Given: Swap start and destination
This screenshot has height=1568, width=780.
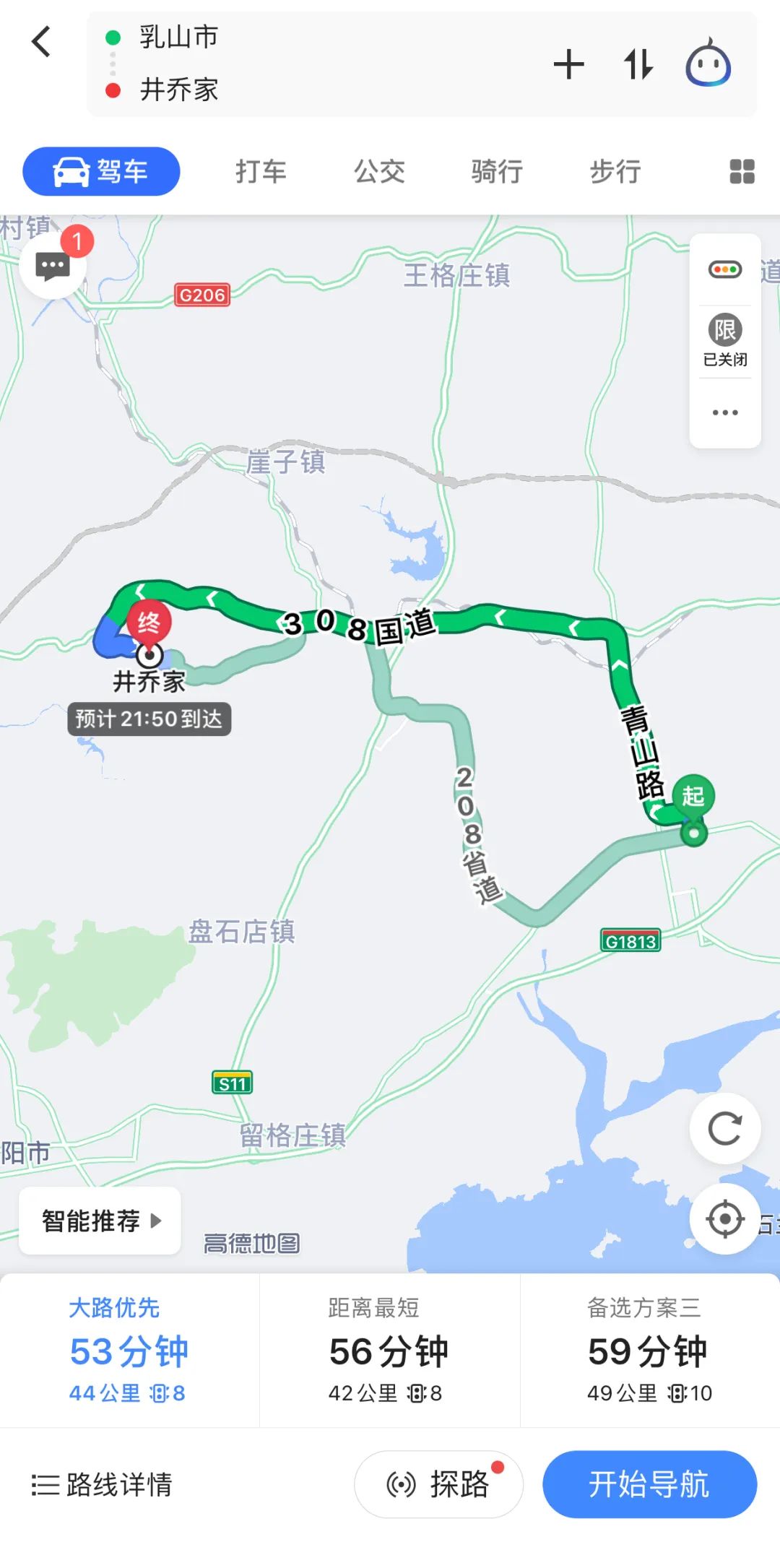Looking at the screenshot, I should tap(638, 64).
